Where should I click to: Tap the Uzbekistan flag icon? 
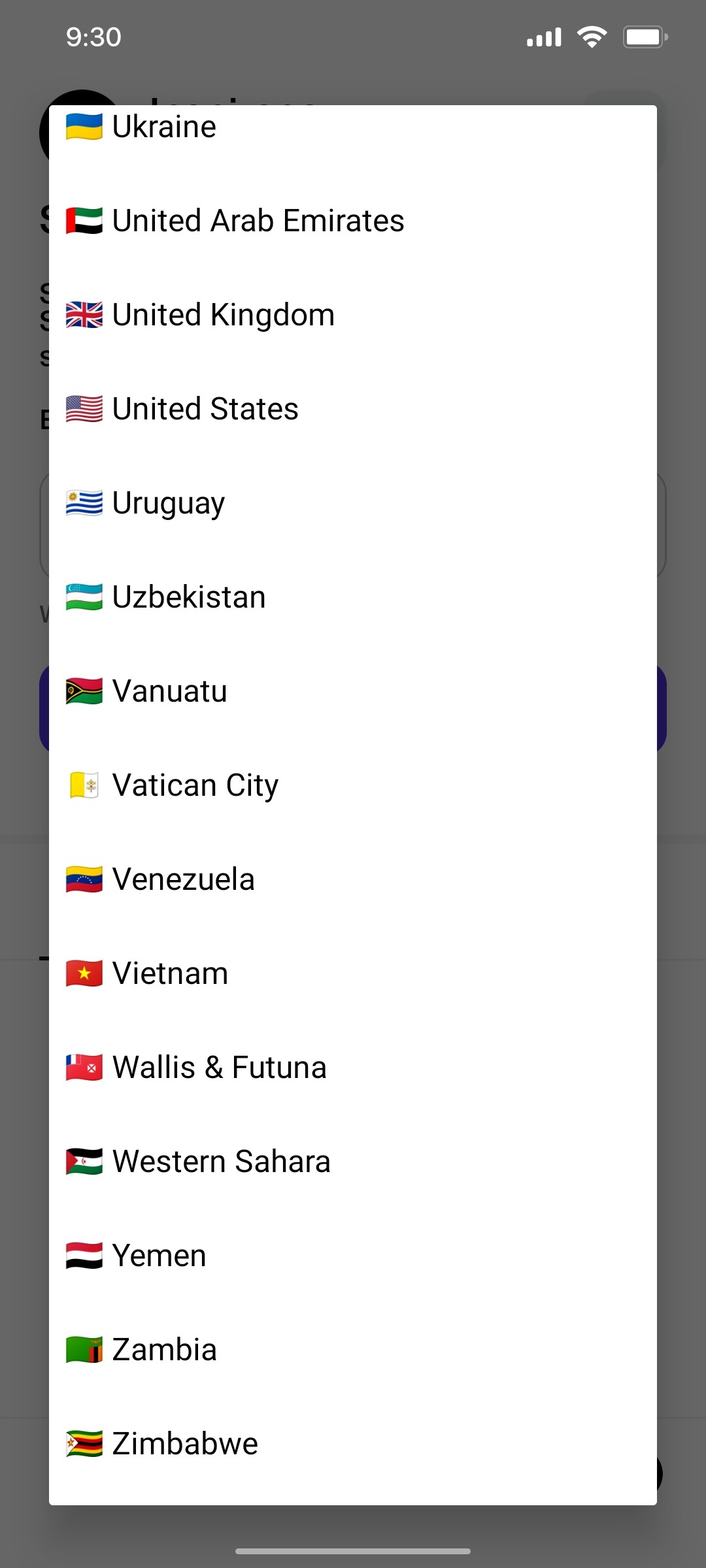click(84, 598)
